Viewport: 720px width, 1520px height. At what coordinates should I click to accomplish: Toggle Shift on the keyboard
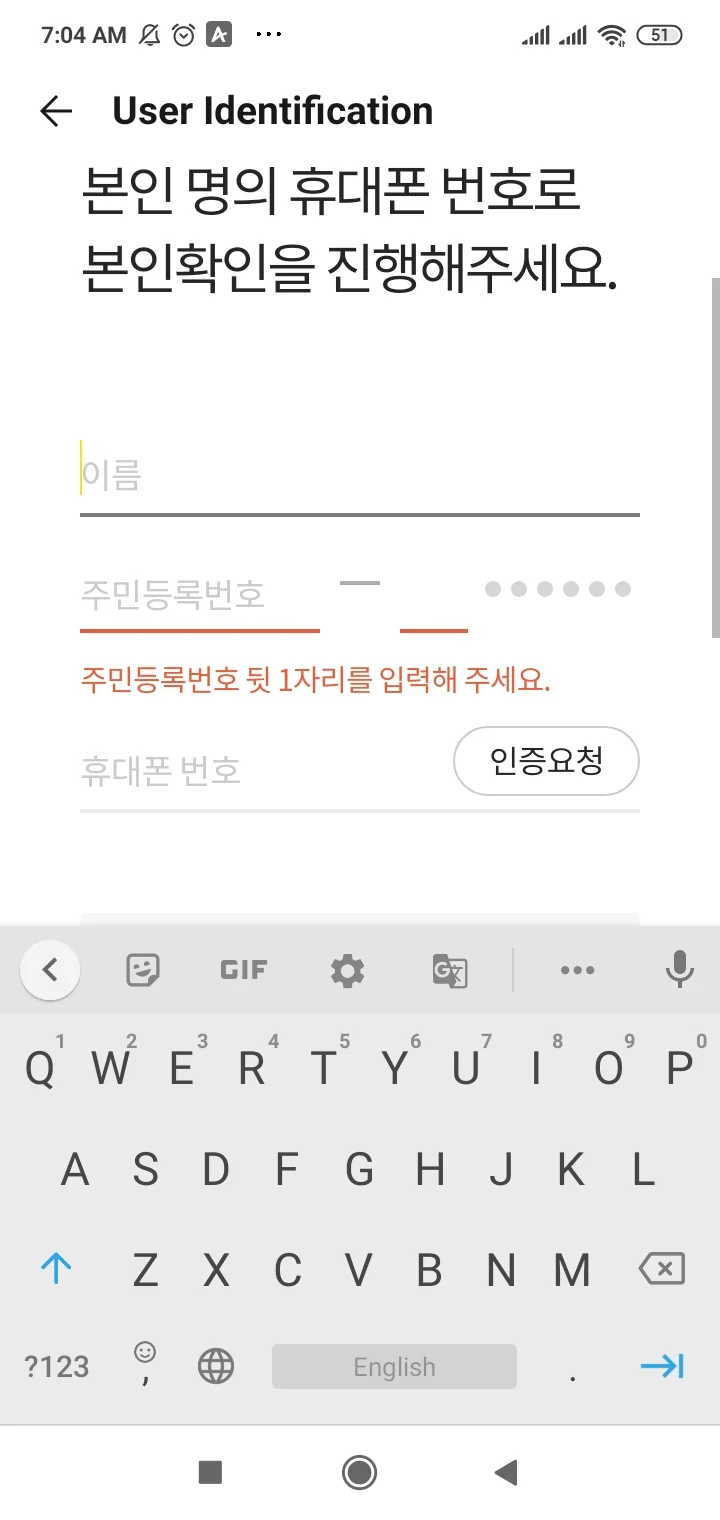click(55, 1270)
